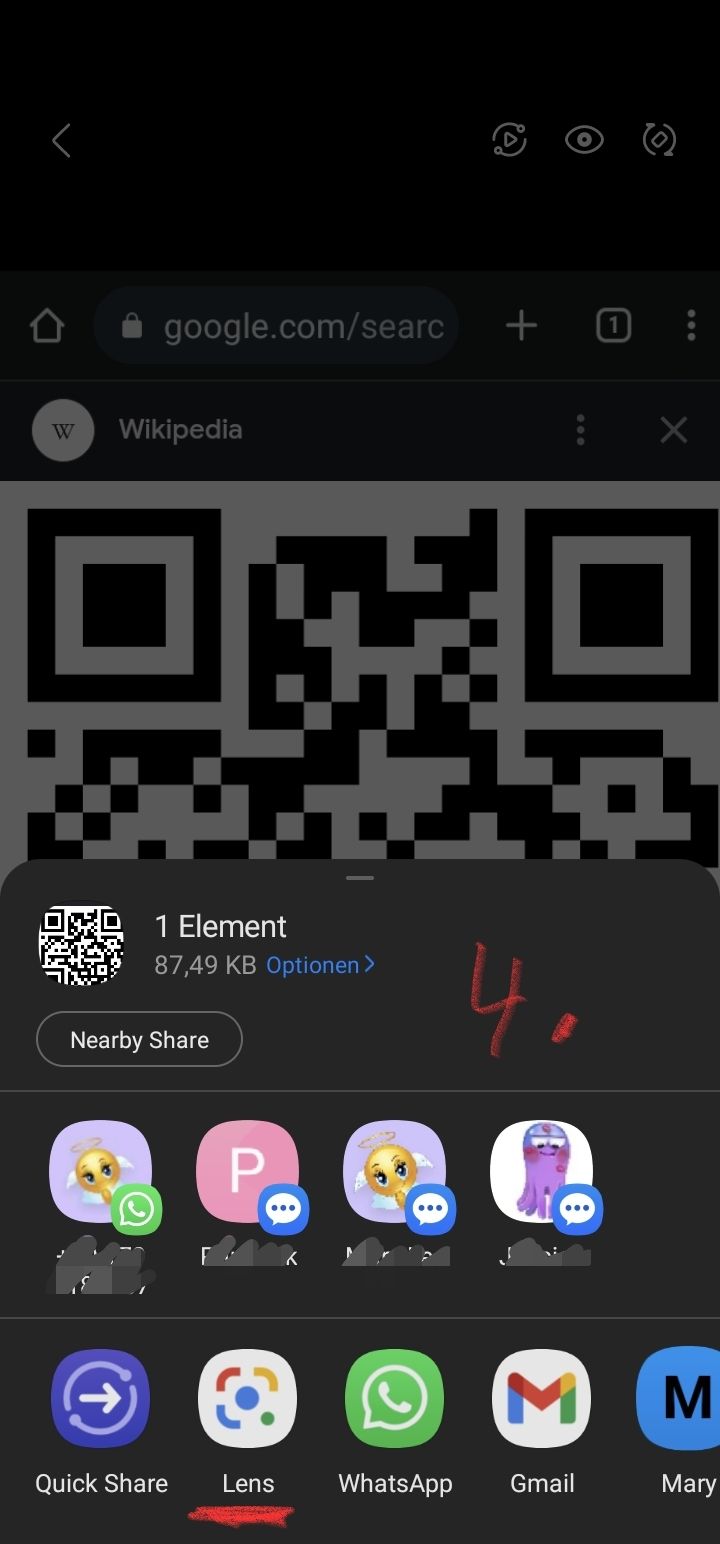The width and height of the screenshot is (720, 1544).
Task: Open Google Lens from the share sheet
Action: tap(247, 1398)
